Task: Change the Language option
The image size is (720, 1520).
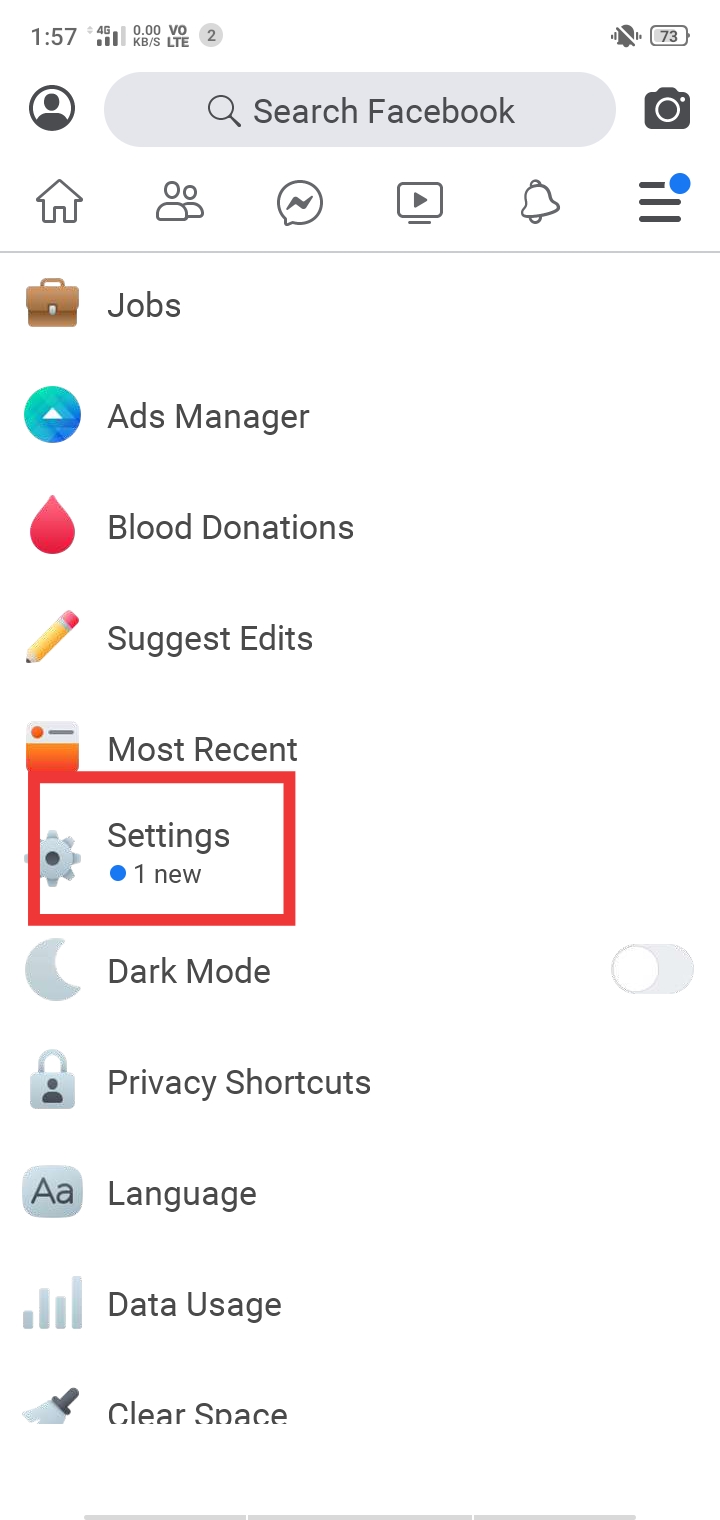Action: (181, 1193)
